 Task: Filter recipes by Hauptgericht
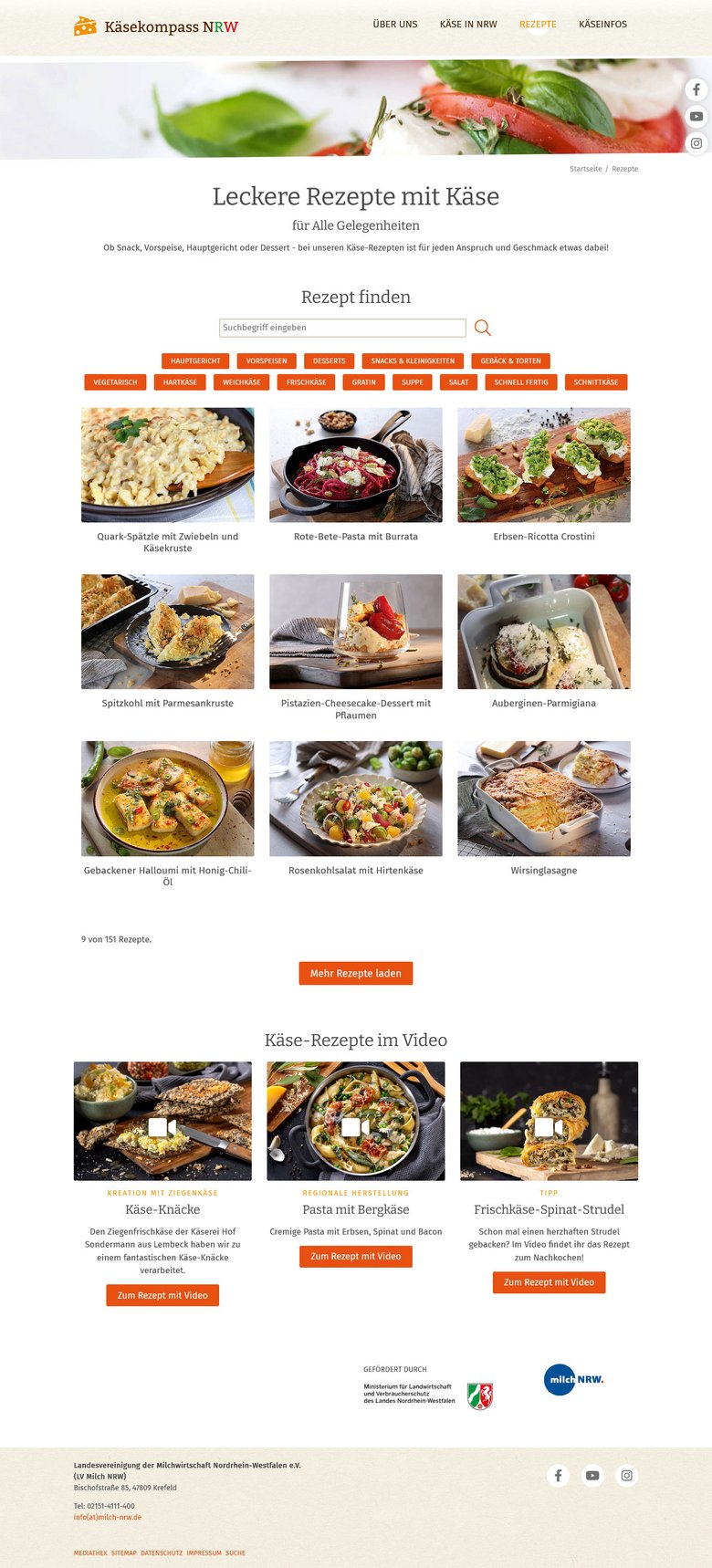195,361
